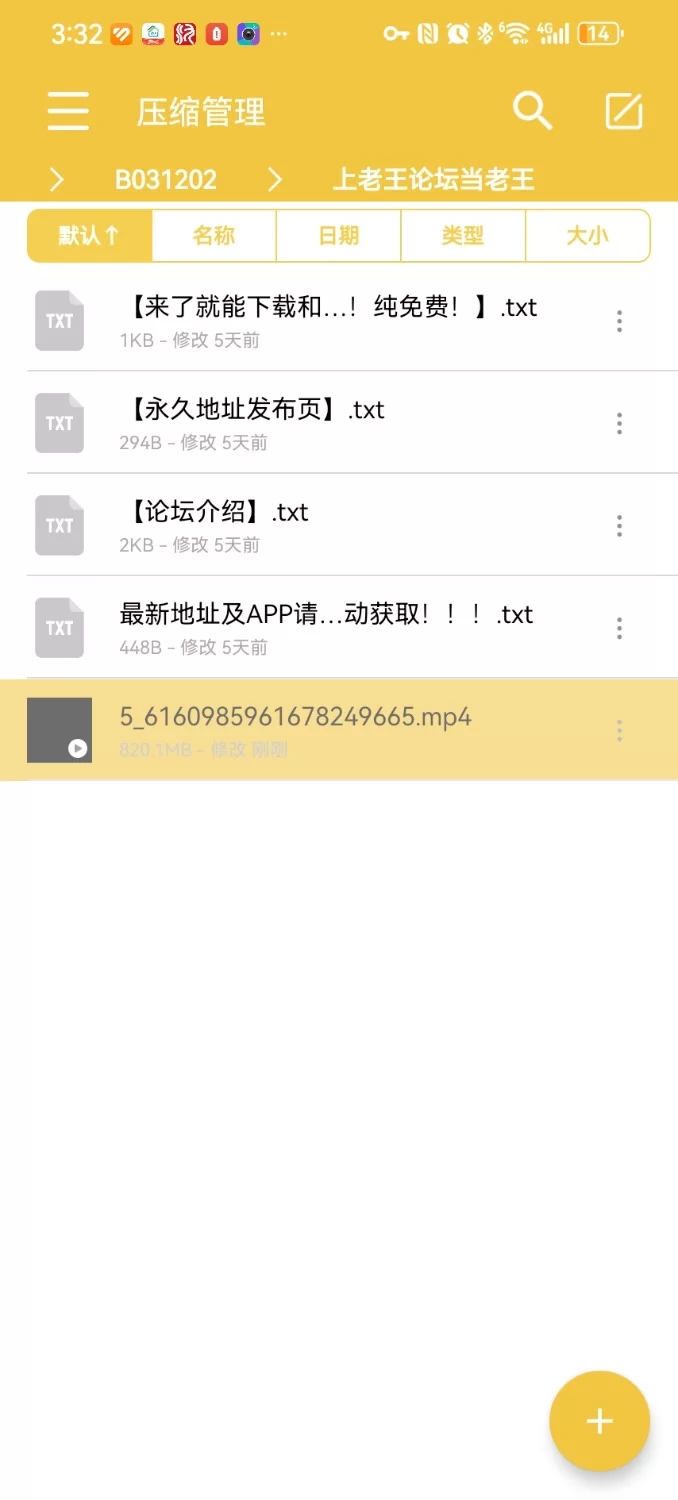
Task: Tap the edit pencil icon
Action: point(624,111)
